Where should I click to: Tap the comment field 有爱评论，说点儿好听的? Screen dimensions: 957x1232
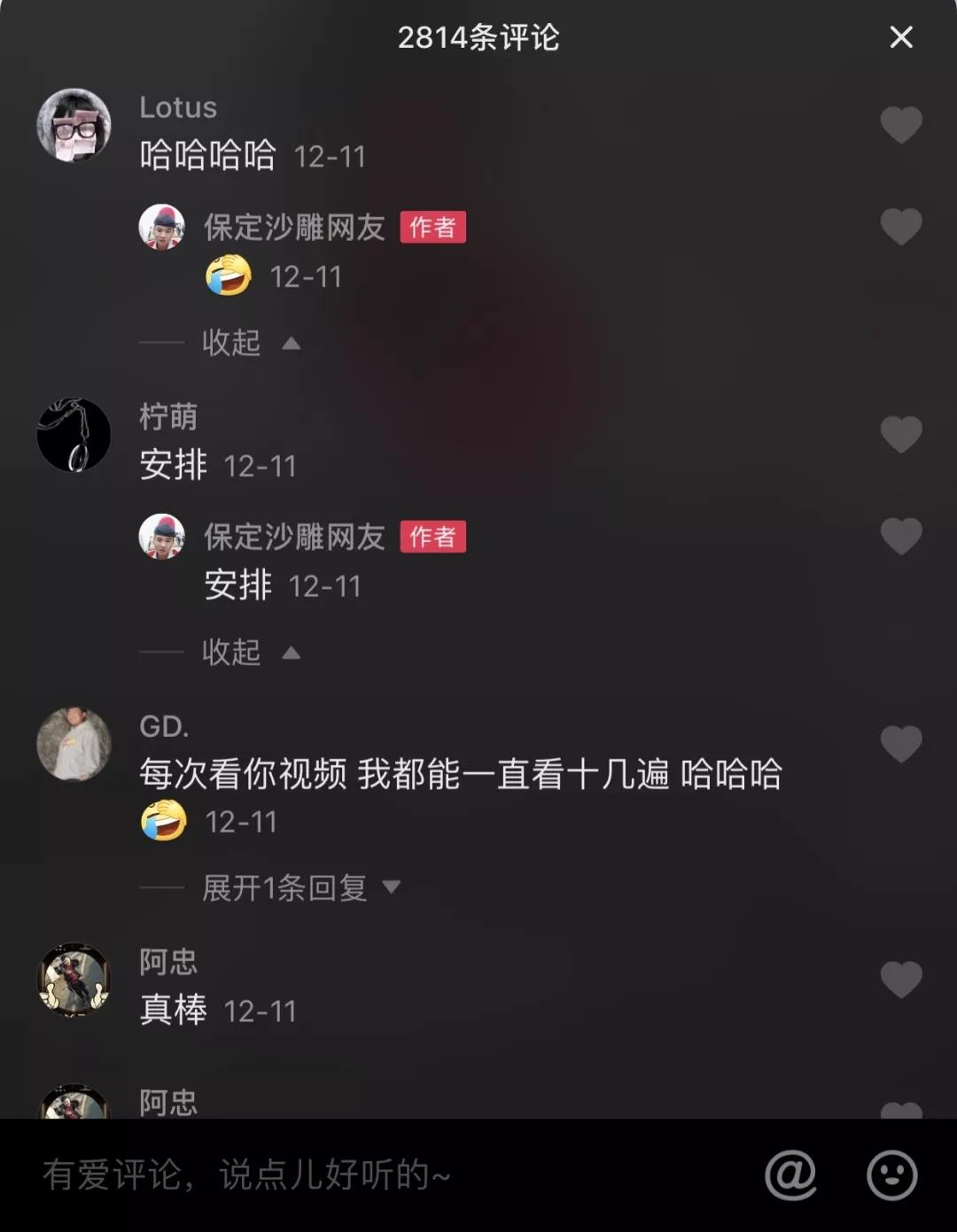point(354,1175)
